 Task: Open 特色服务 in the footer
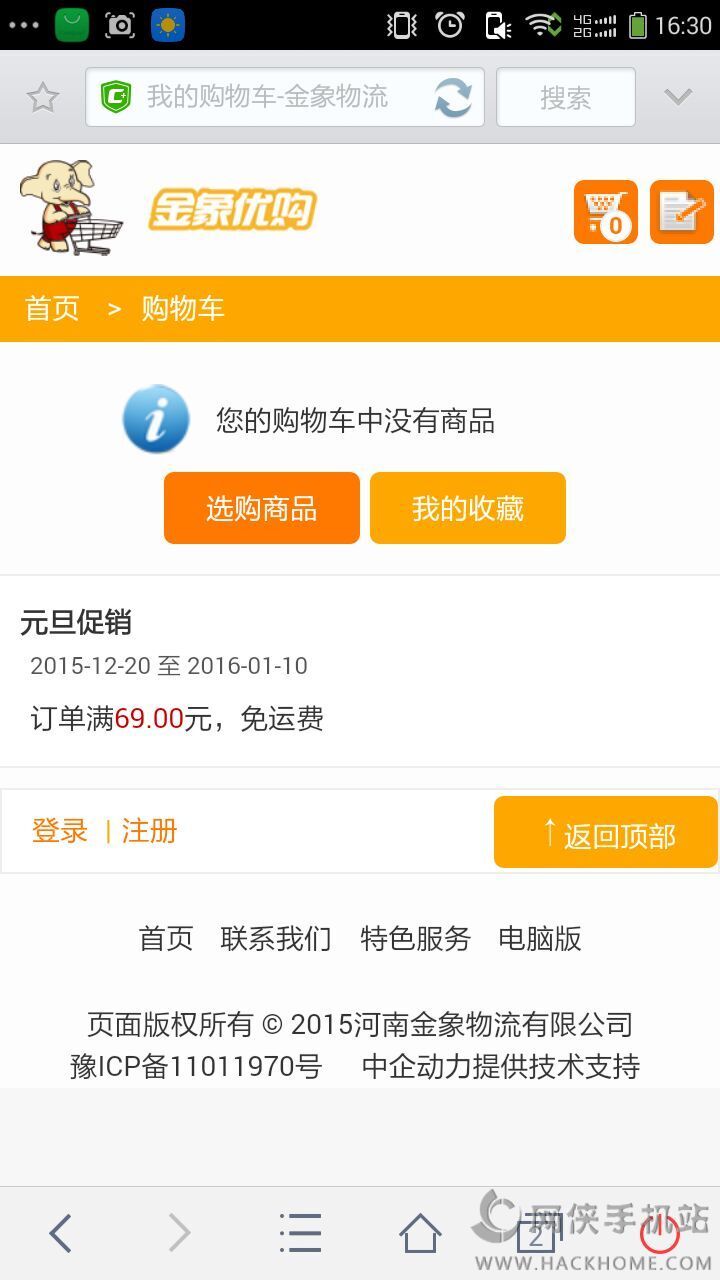[415, 938]
